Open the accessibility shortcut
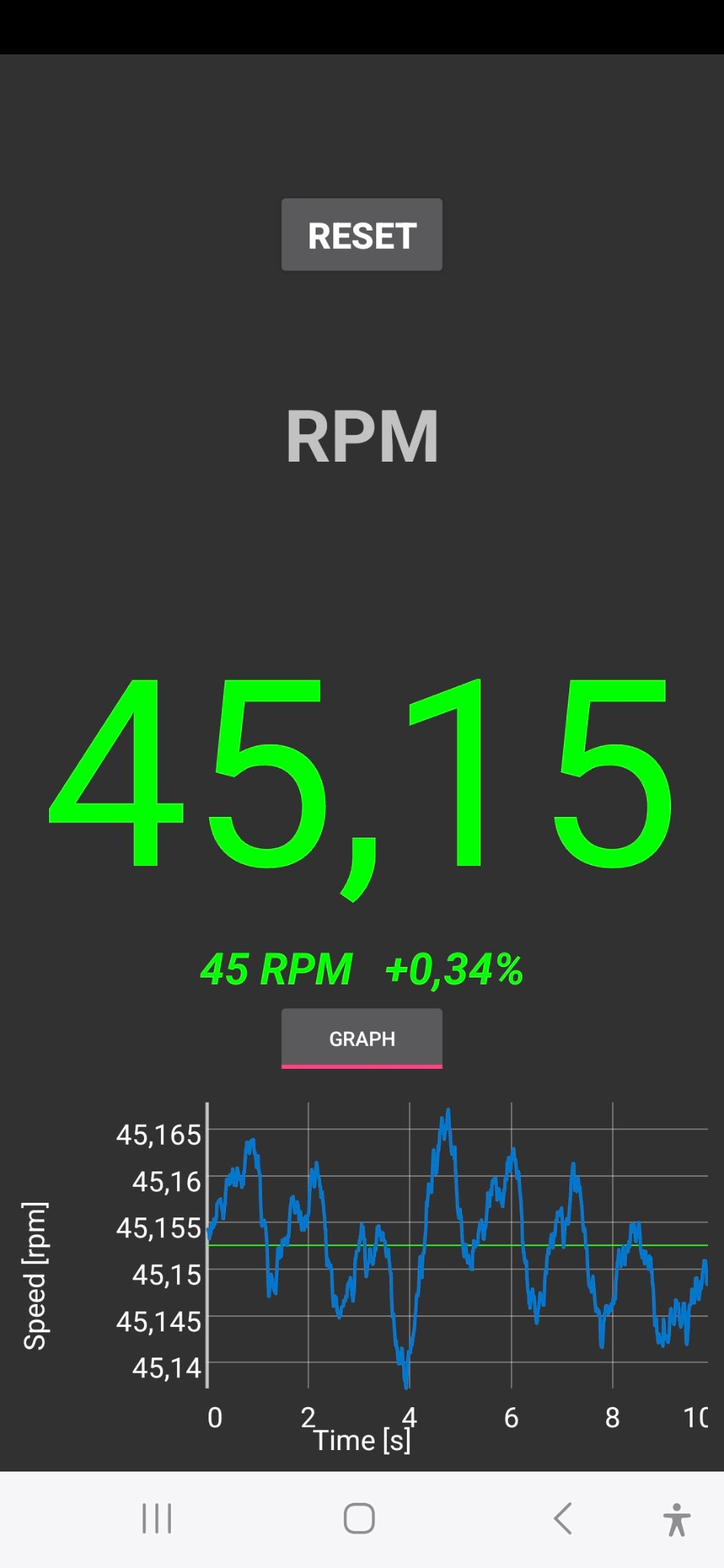This screenshot has width=724, height=1568. point(676,1520)
